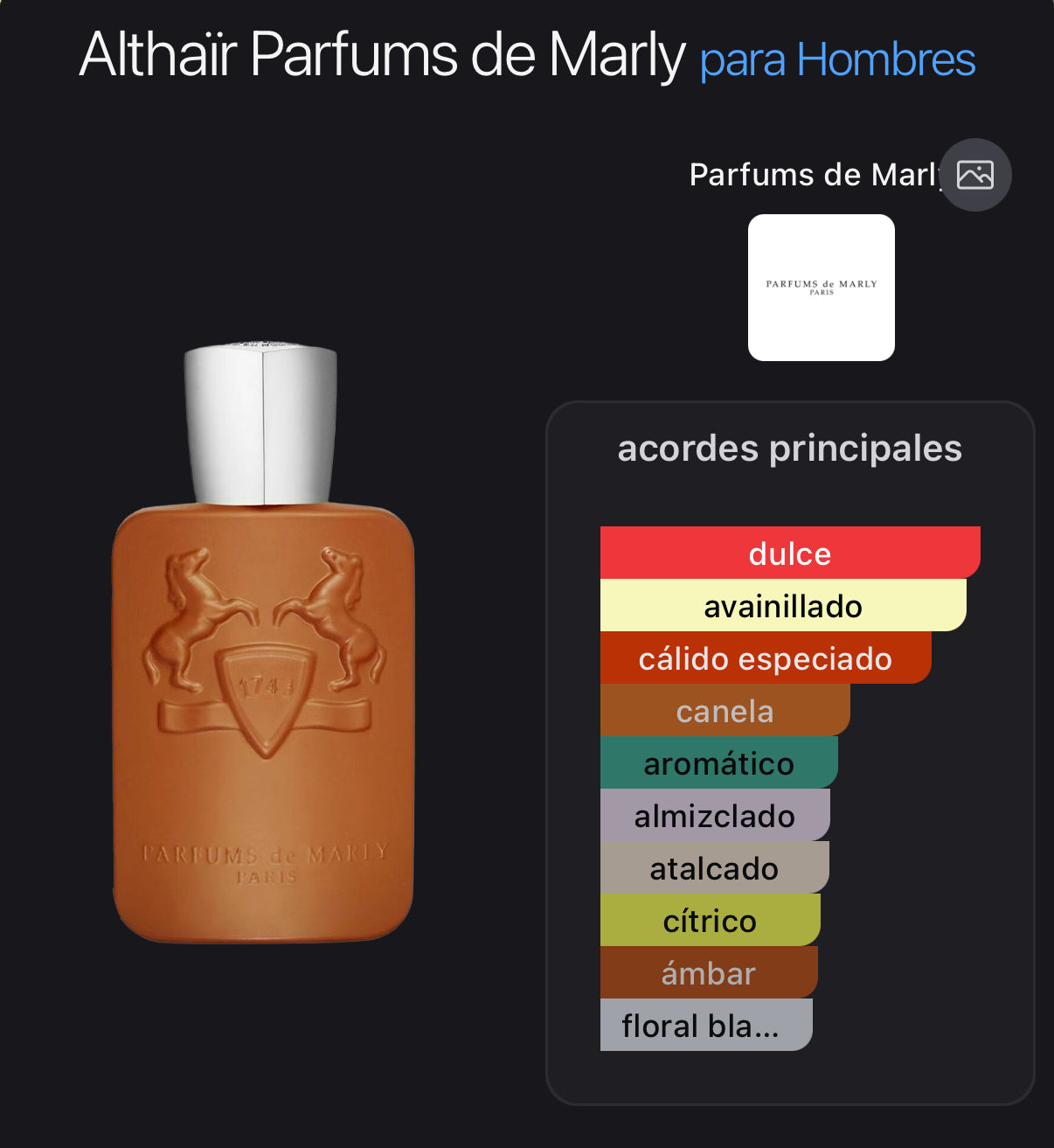1054x1148 pixels.
Task: Open the 'acordes principales' section header
Action: click(x=789, y=449)
